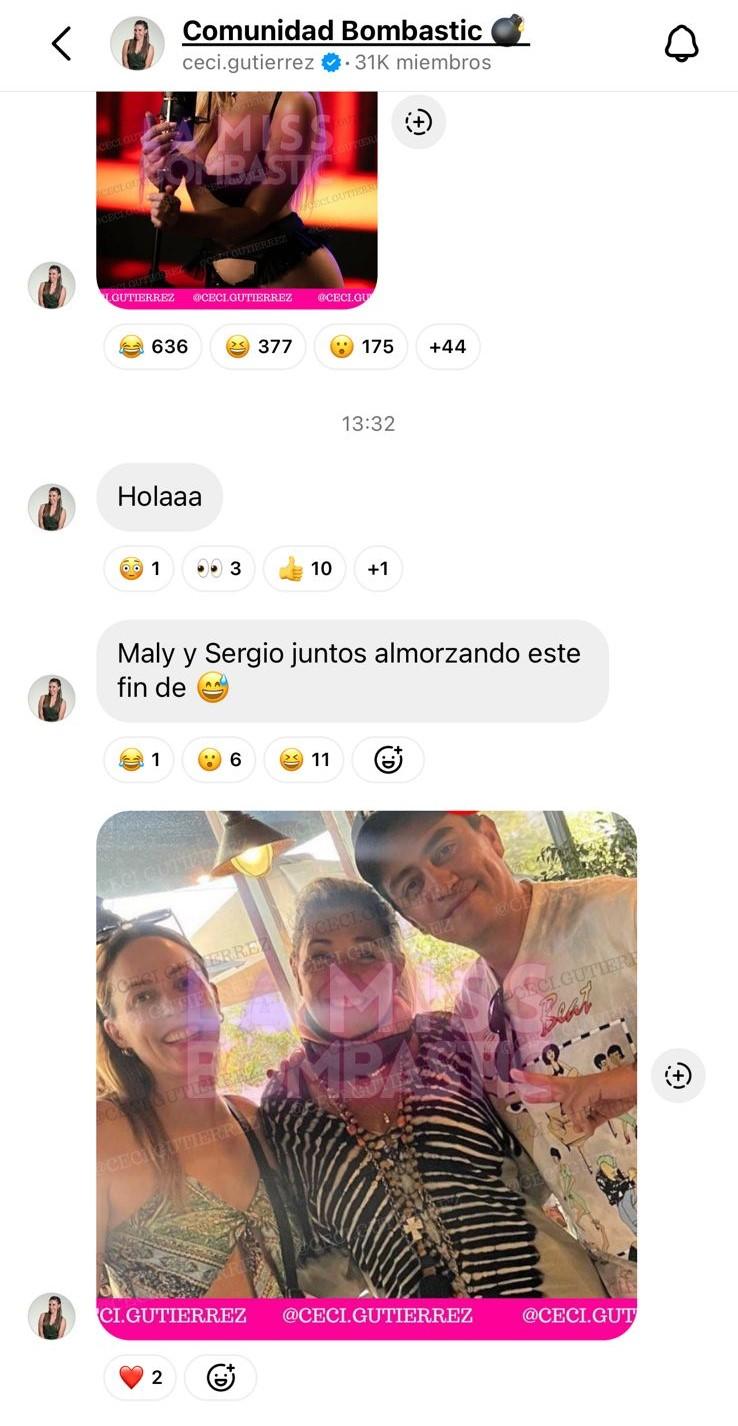Select the surprised emoji reaction showing 175
This screenshot has width=738, height=1426.
pos(360,346)
